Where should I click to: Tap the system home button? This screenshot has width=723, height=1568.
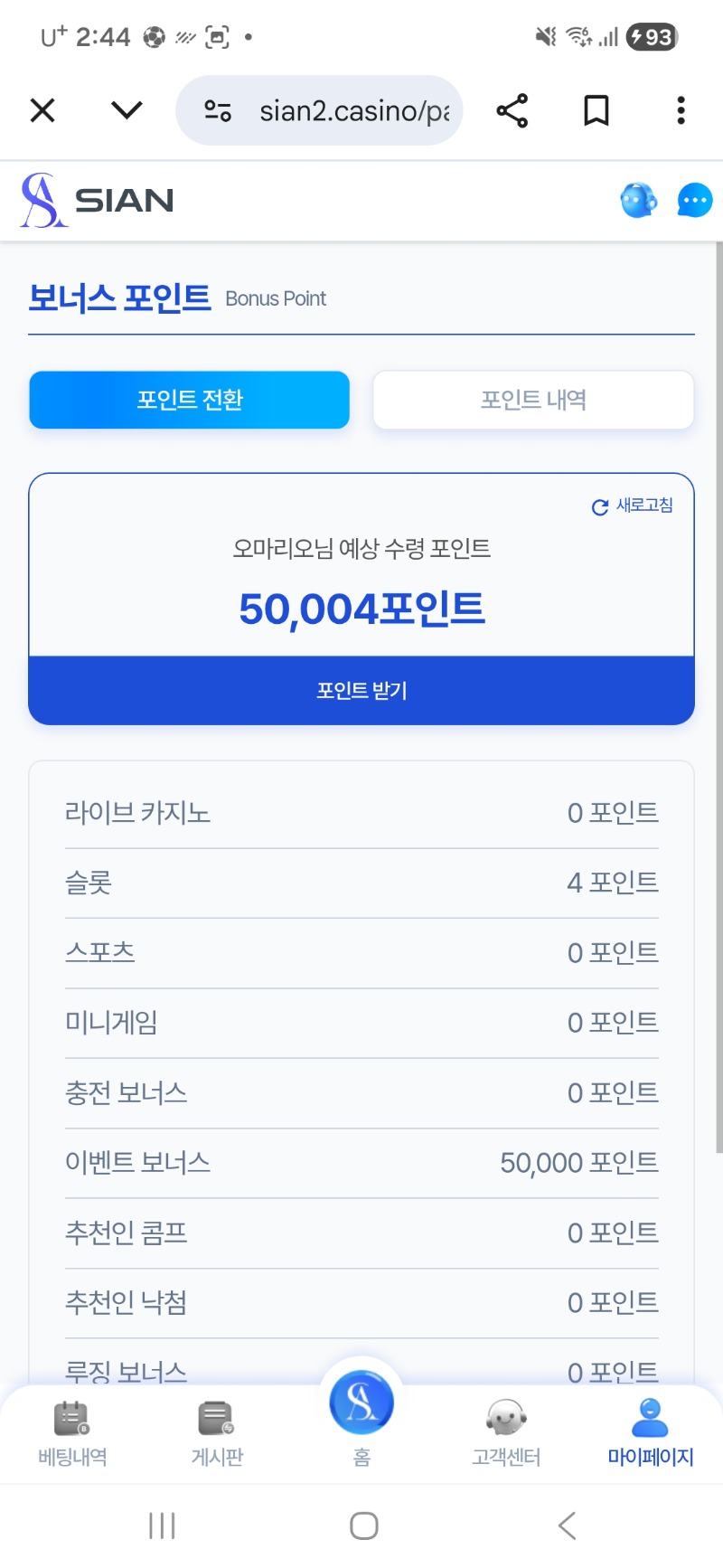(363, 1525)
